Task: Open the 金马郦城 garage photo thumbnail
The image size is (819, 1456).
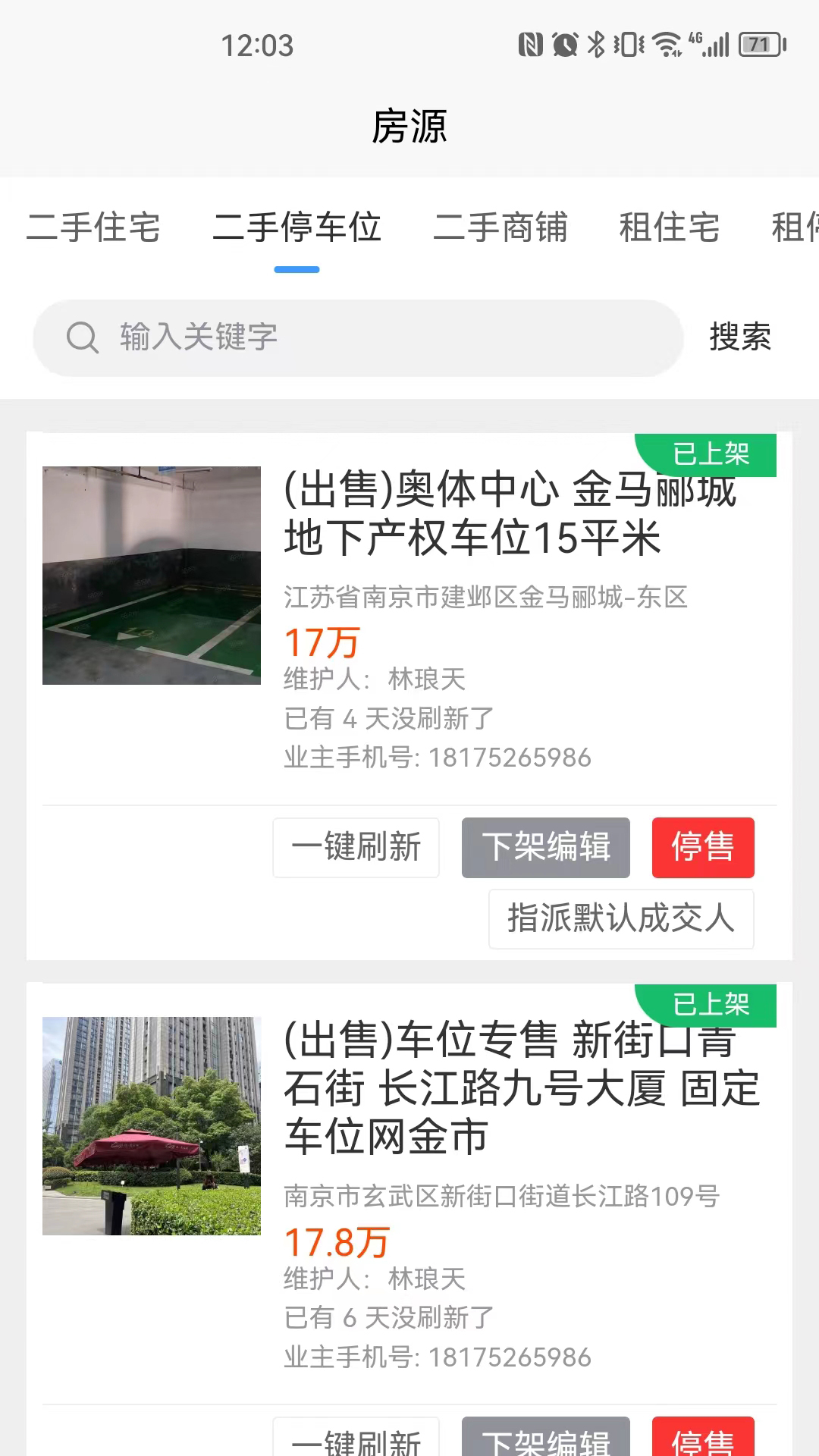Action: pos(151,576)
